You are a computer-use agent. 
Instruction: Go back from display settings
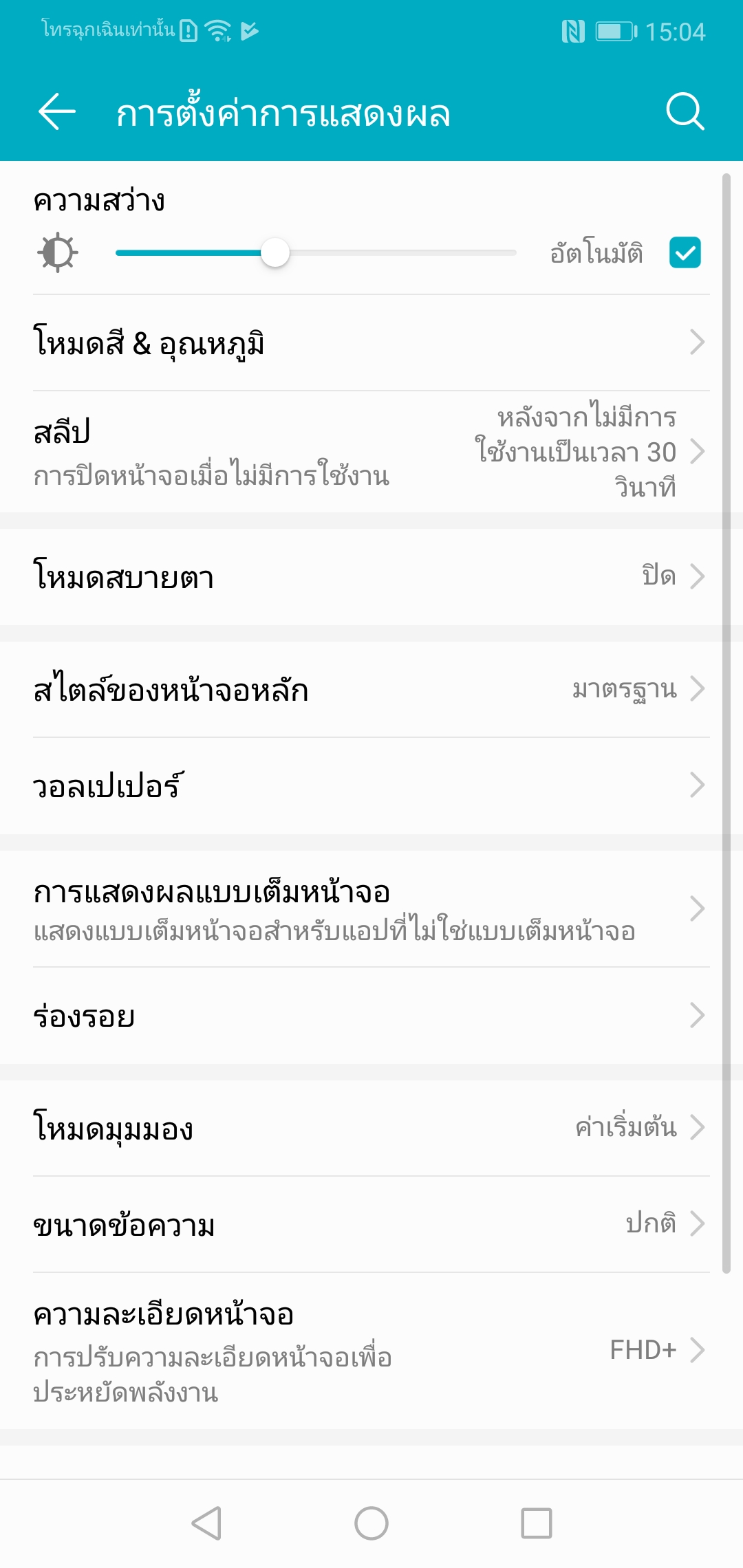(57, 112)
